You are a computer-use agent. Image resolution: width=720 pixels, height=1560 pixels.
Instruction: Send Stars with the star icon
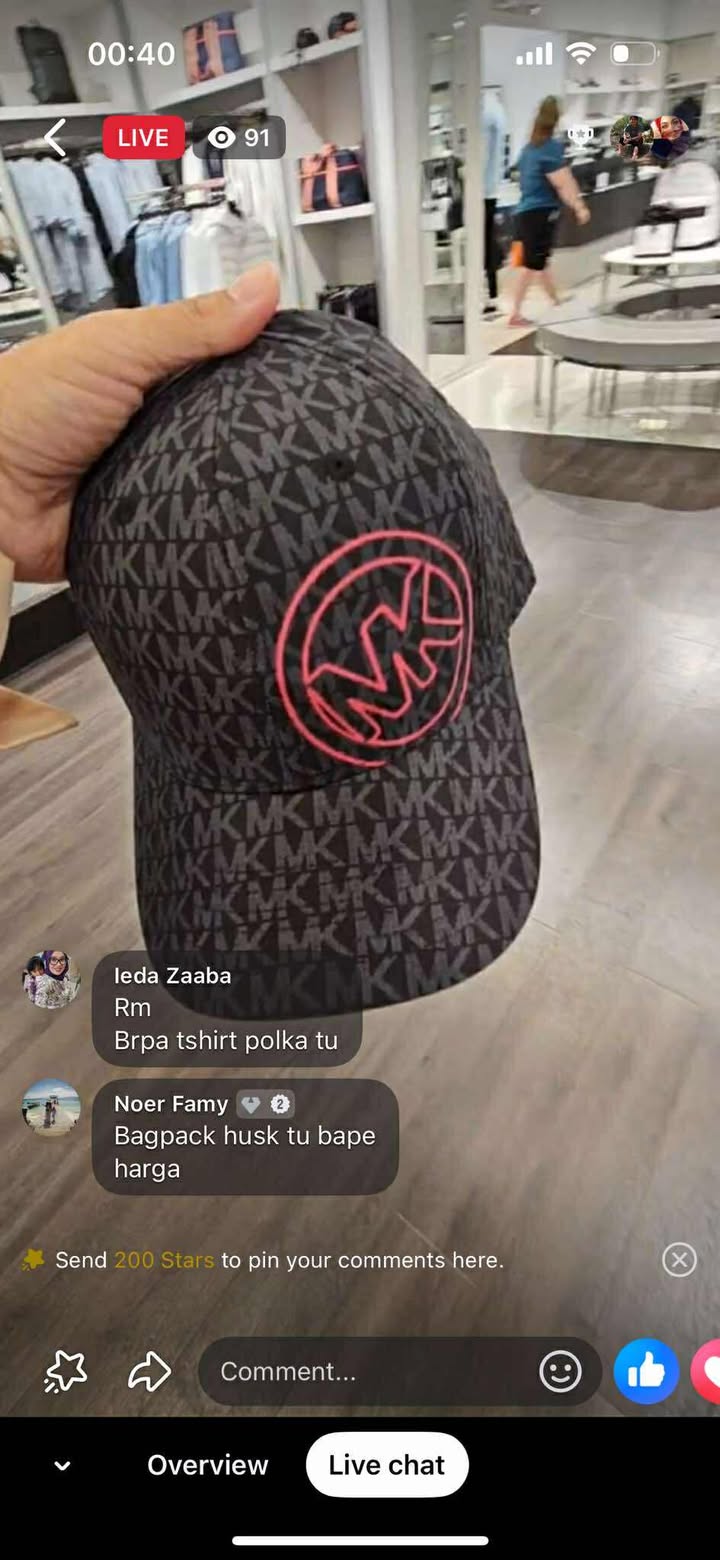66,1372
